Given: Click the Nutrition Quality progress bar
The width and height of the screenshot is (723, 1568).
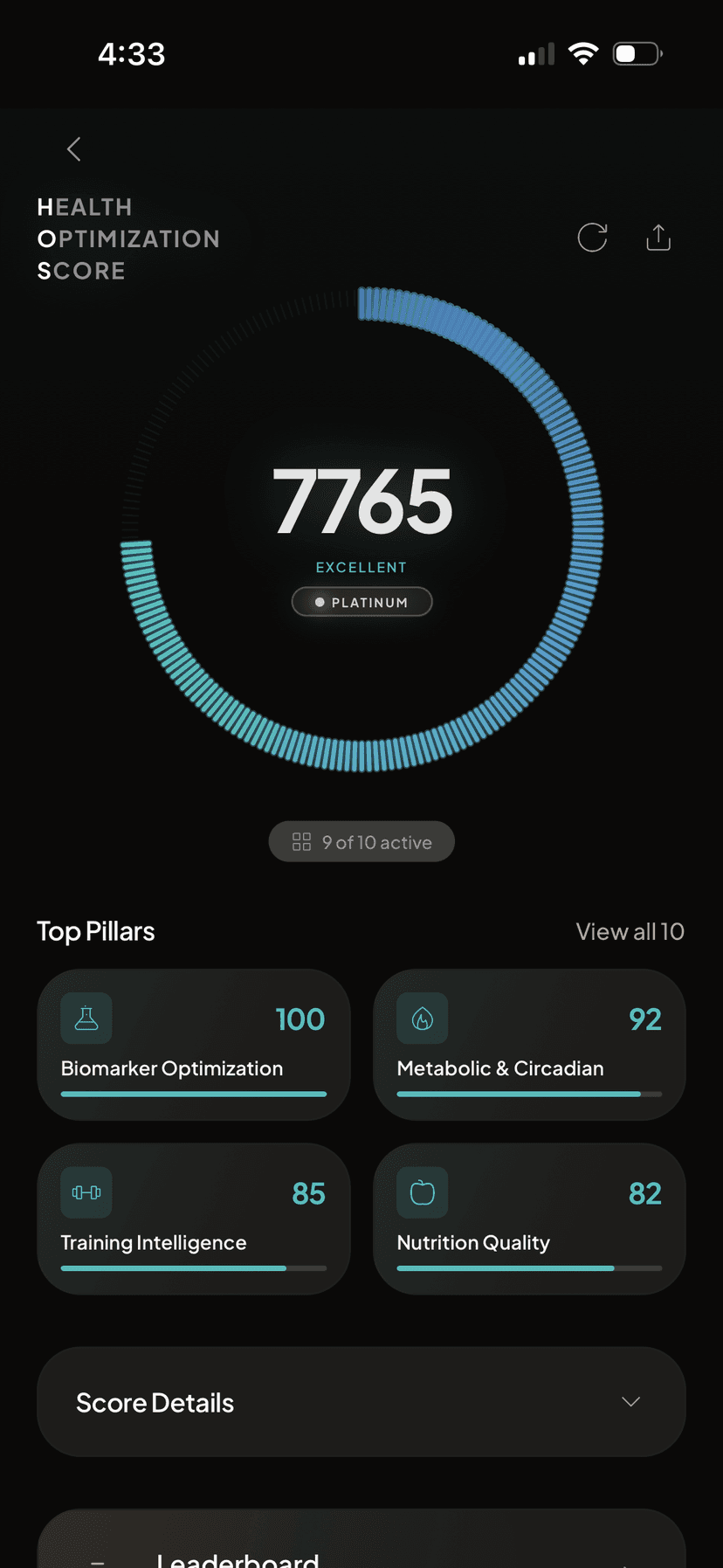Looking at the screenshot, I should tap(527, 1268).
